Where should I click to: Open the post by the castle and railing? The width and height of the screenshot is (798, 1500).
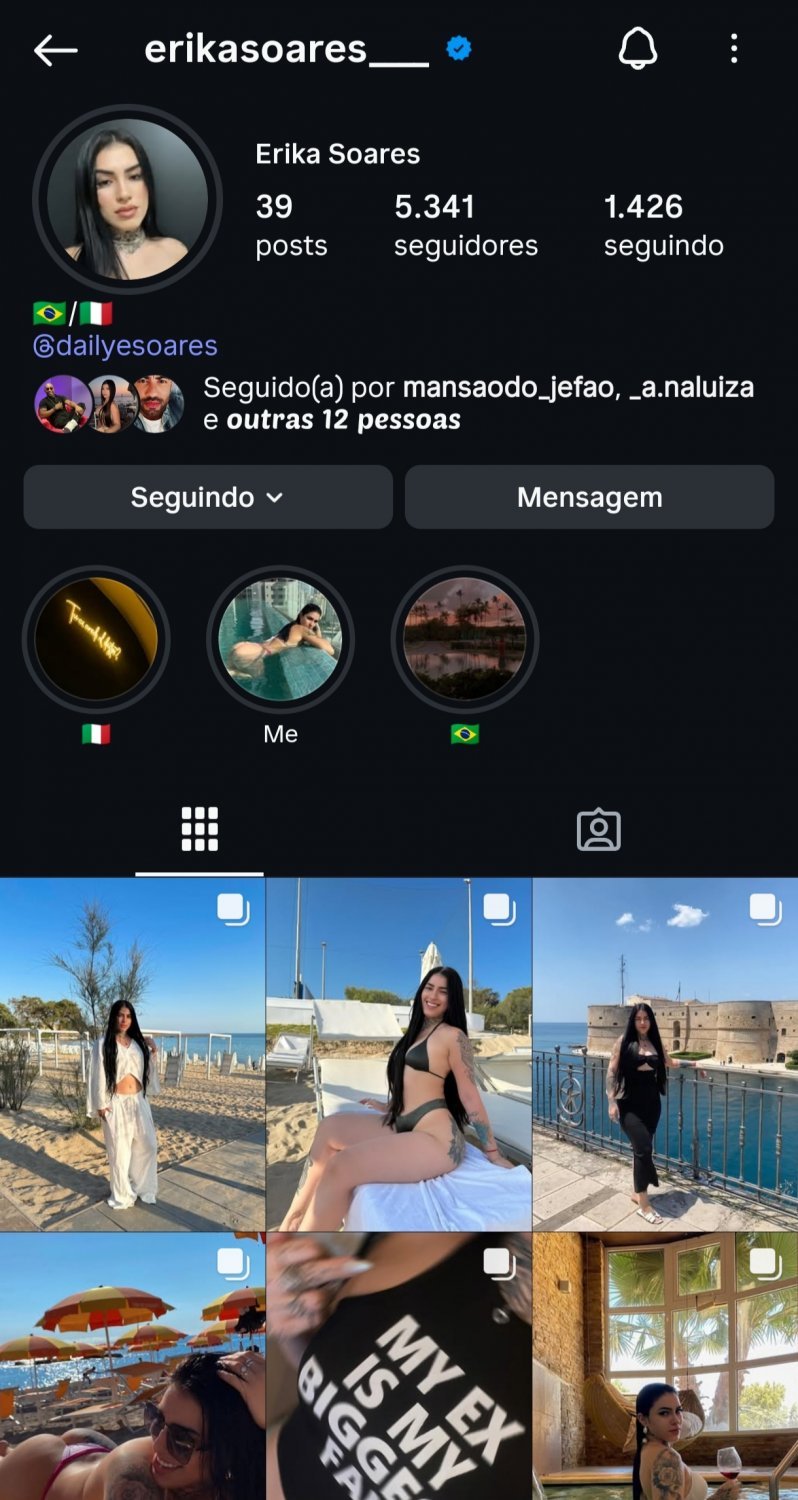(665, 1055)
